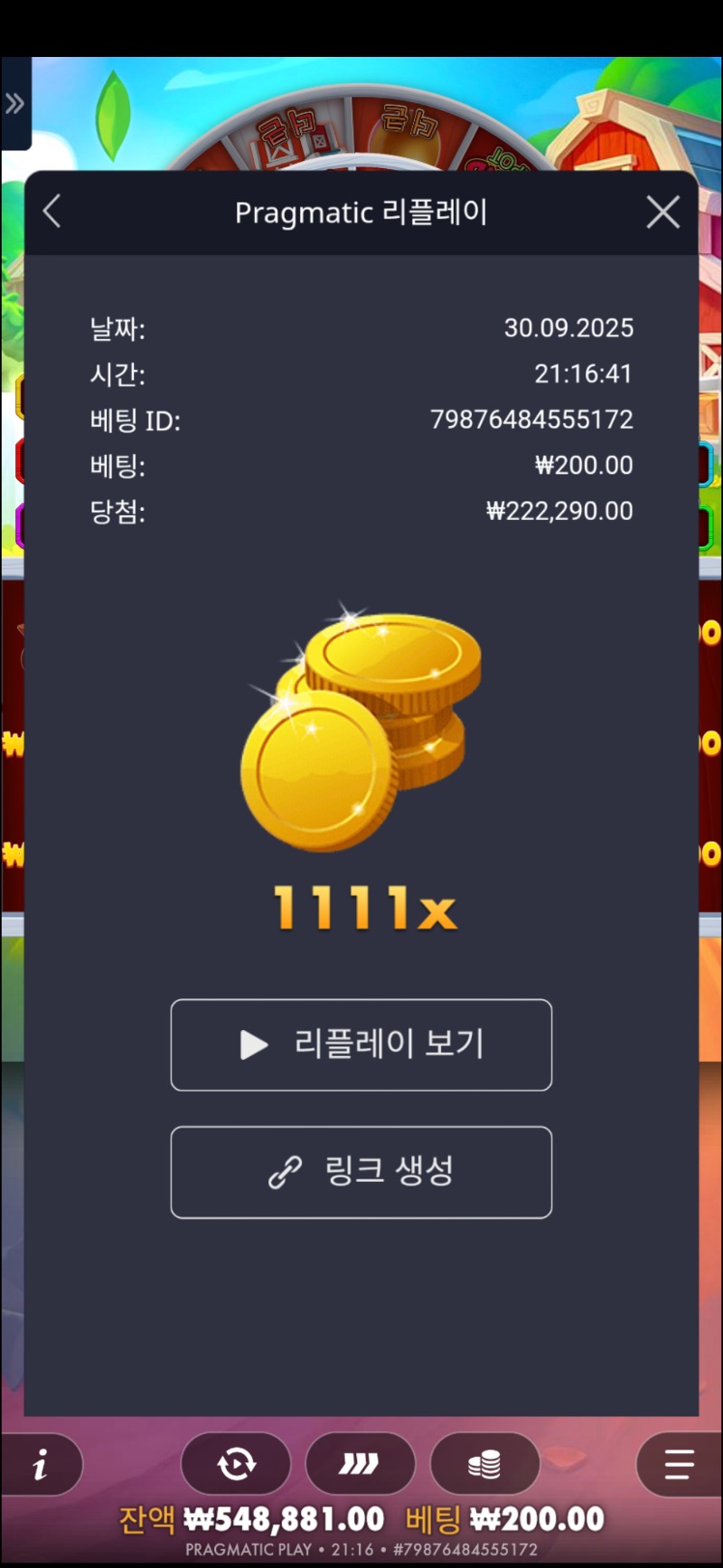The height and width of the screenshot is (1568, 723).
Task: Toggle the turbo spin arrows button
Action: pyautogui.click(x=360, y=1464)
